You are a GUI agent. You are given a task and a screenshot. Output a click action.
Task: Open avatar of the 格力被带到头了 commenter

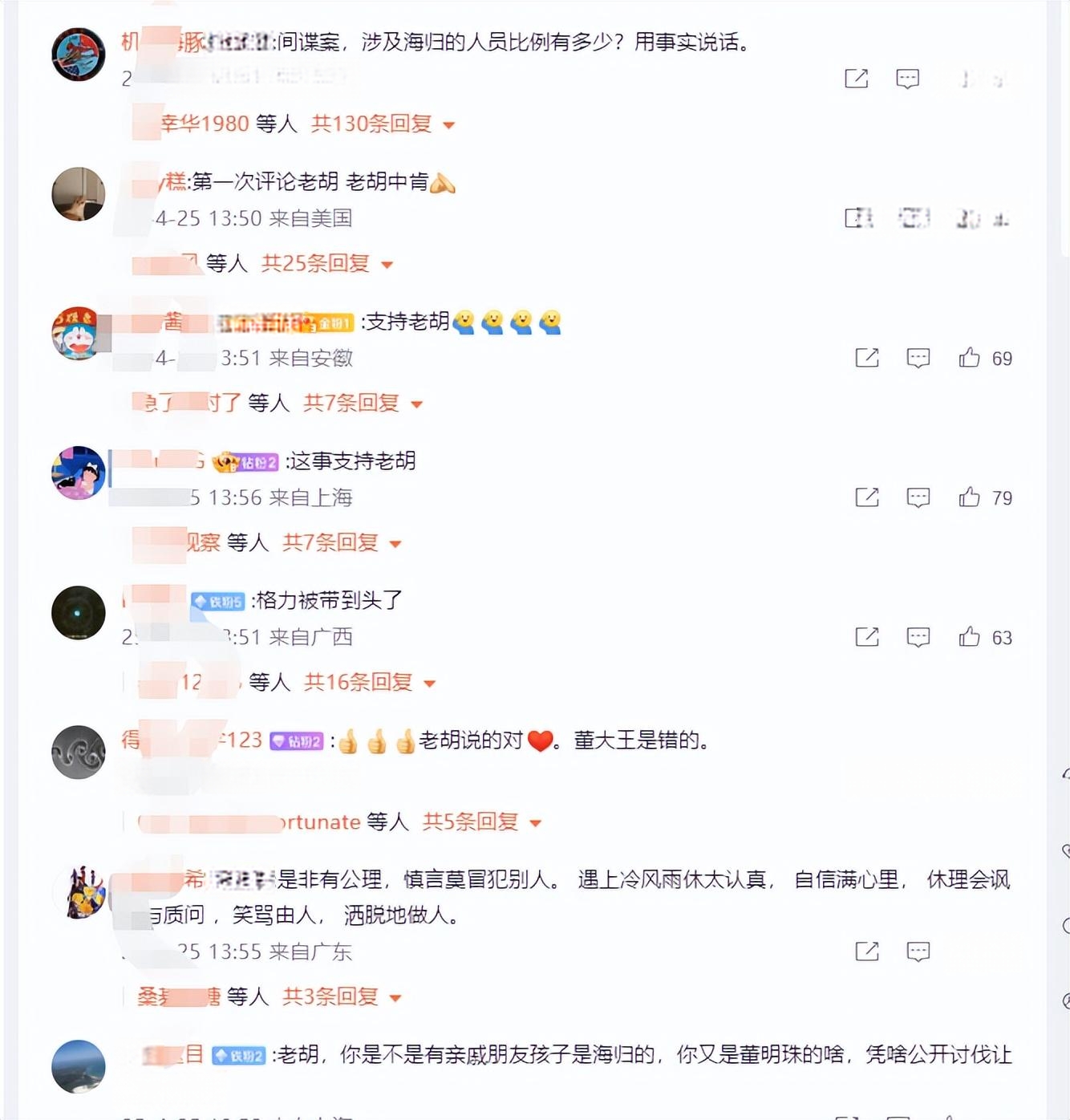[79, 613]
